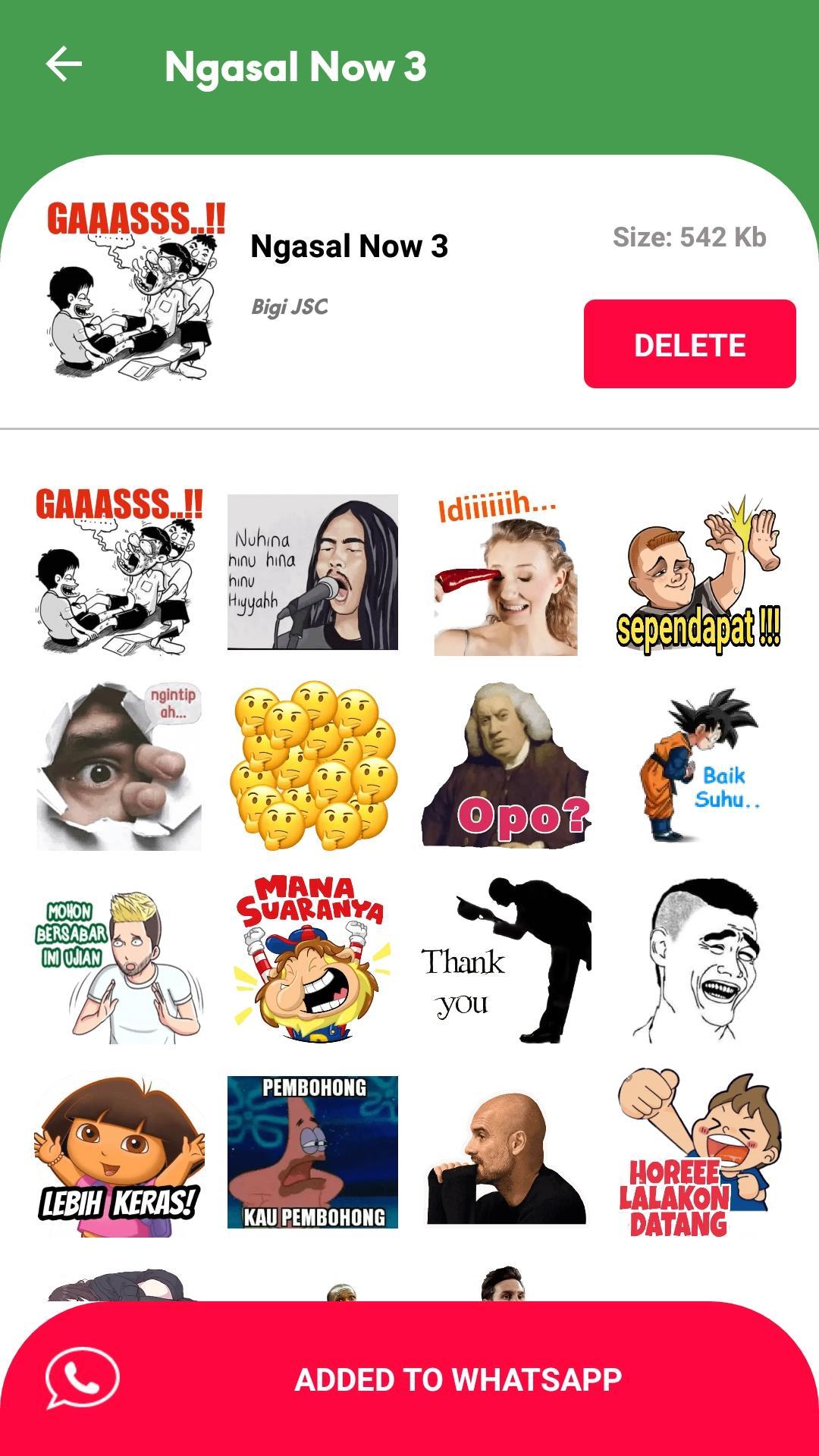819x1456 pixels.
Task: Open the Nuhina hinu hina sticker
Action: [312, 573]
